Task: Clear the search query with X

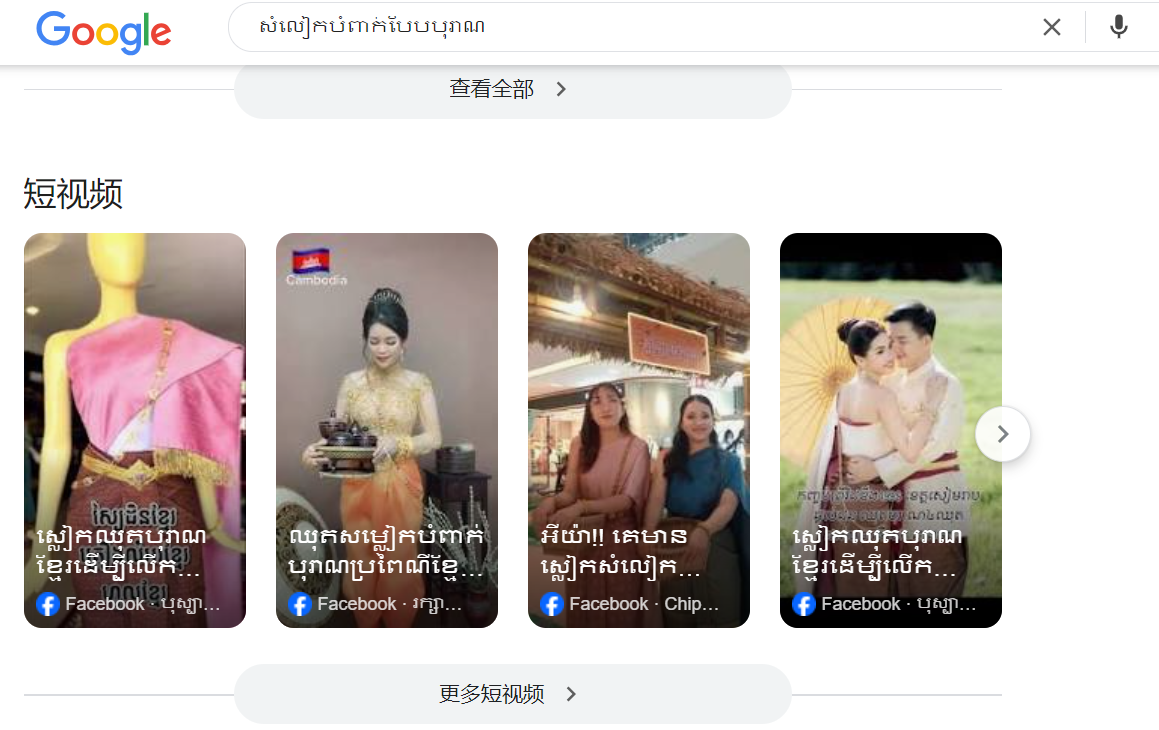Action: [x=1051, y=28]
